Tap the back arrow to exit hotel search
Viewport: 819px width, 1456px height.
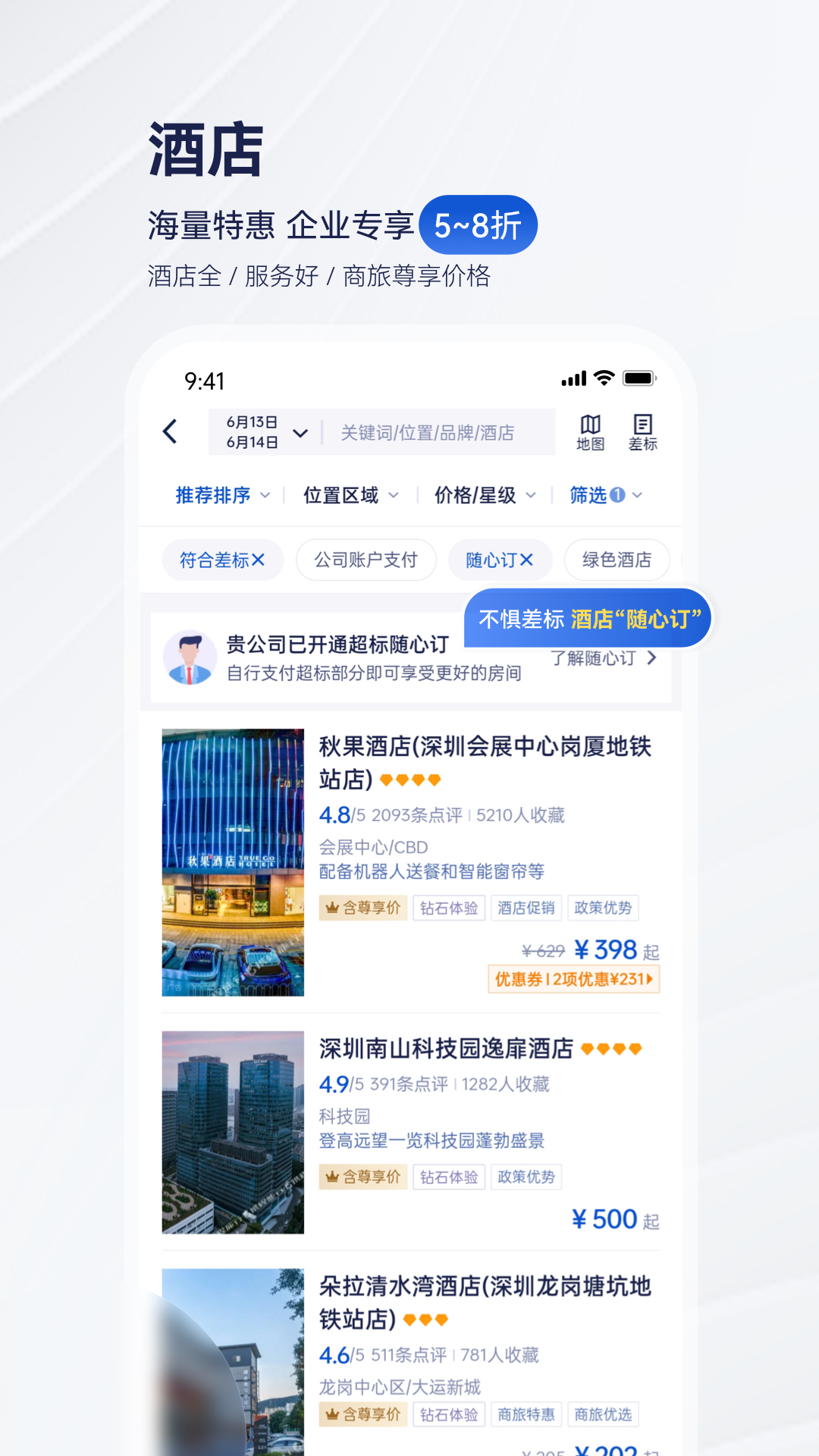(170, 431)
